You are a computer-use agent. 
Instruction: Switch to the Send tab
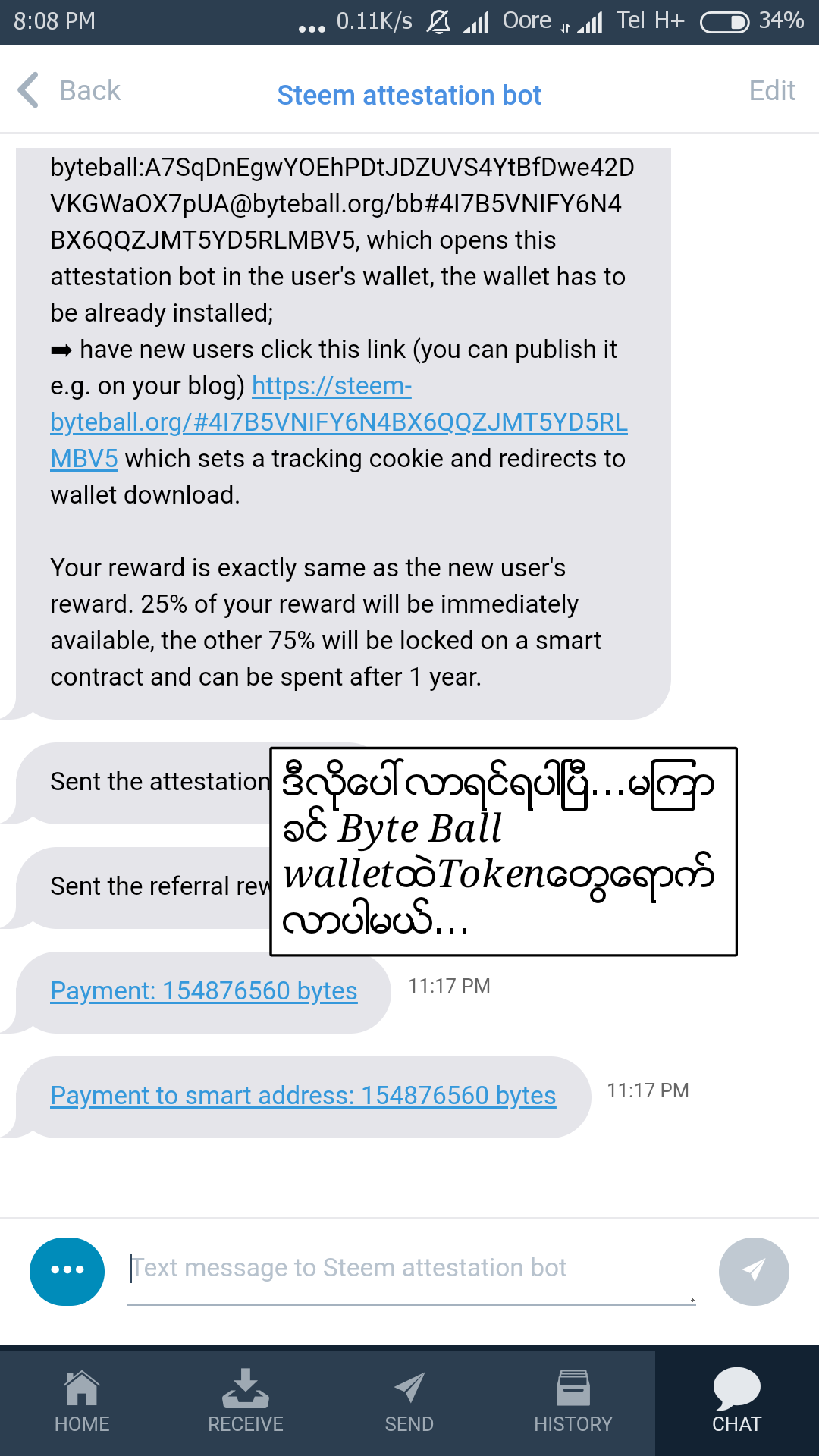click(x=409, y=1401)
